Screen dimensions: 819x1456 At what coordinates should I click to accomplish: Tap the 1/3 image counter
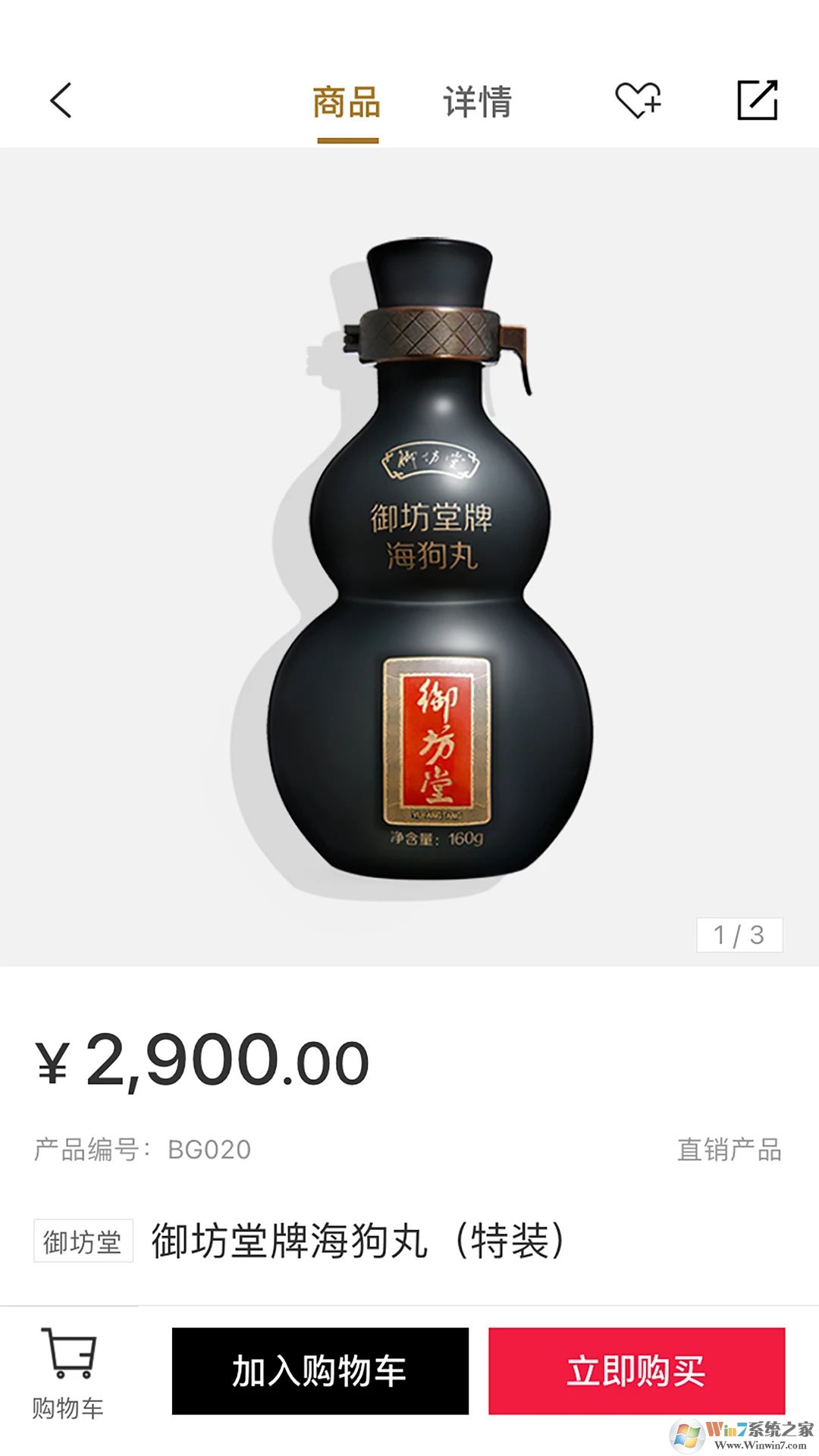(739, 935)
